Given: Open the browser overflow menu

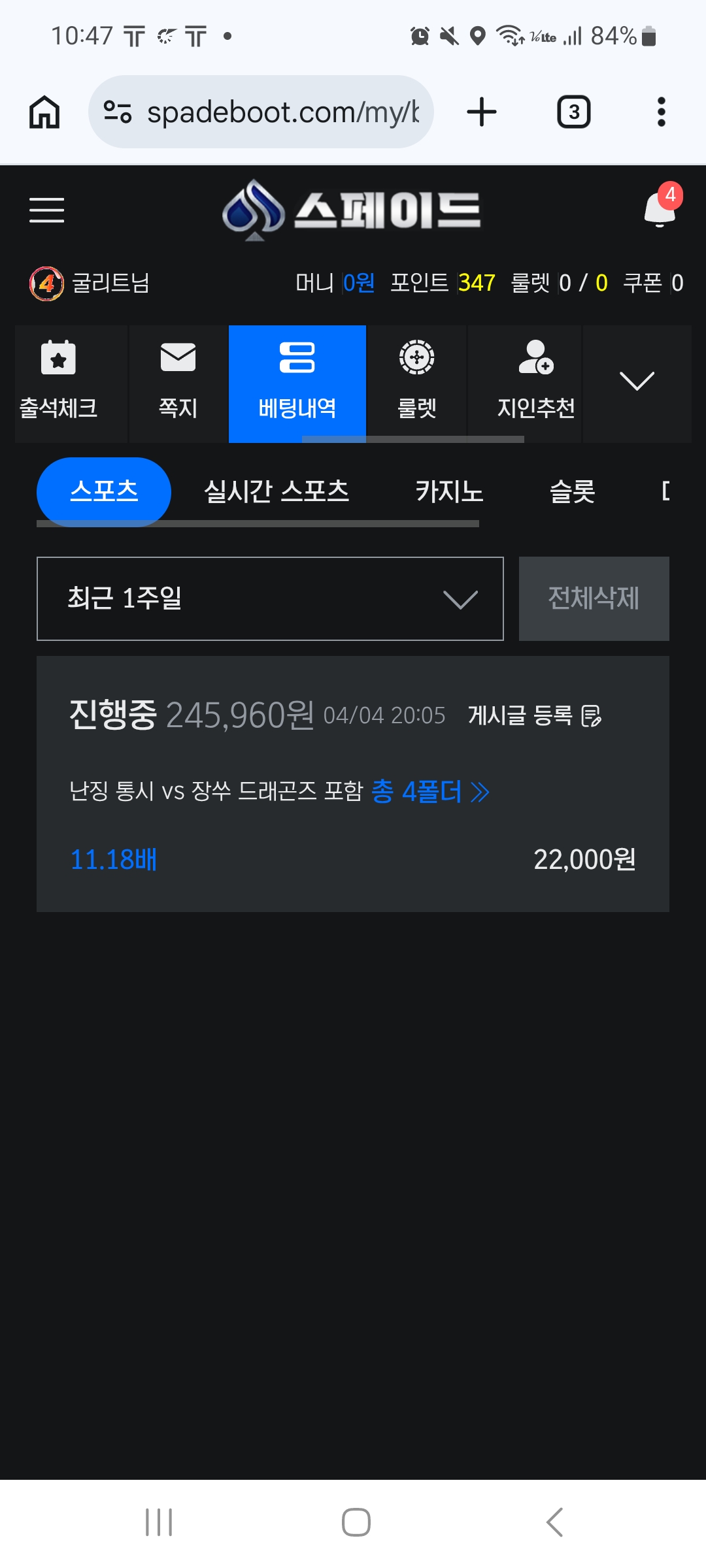Looking at the screenshot, I should 661,112.
